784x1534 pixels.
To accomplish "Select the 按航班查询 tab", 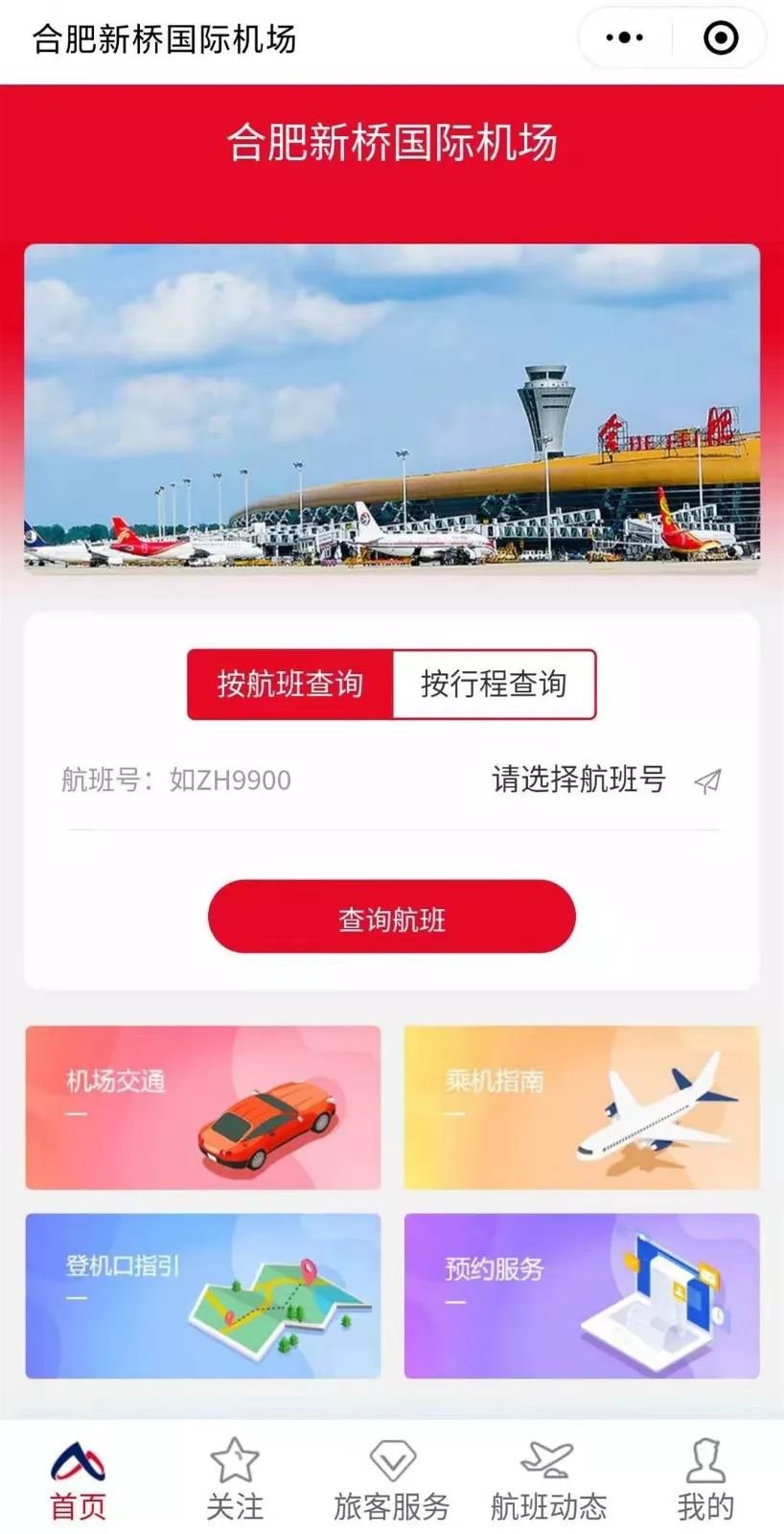I will click(290, 685).
